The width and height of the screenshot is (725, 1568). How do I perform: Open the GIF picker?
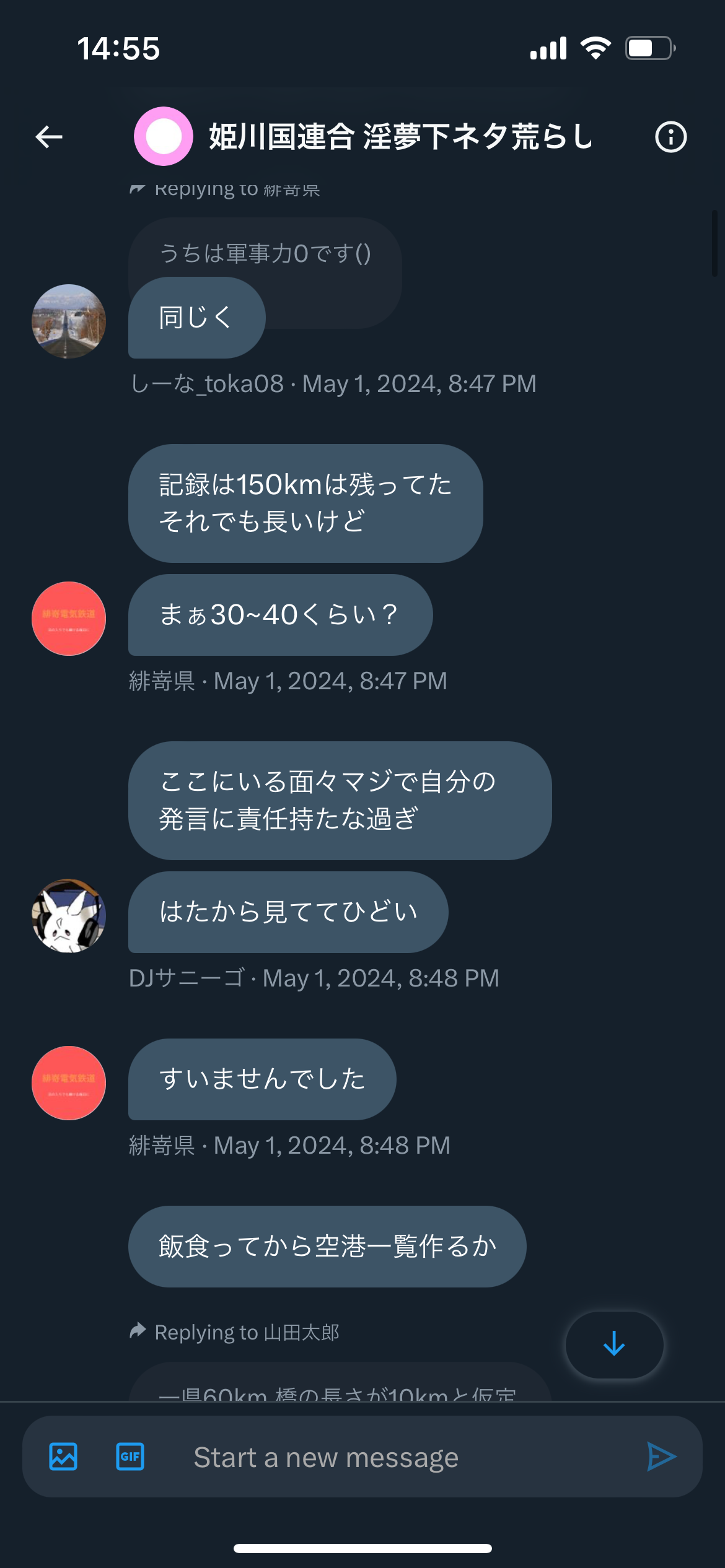130,1457
